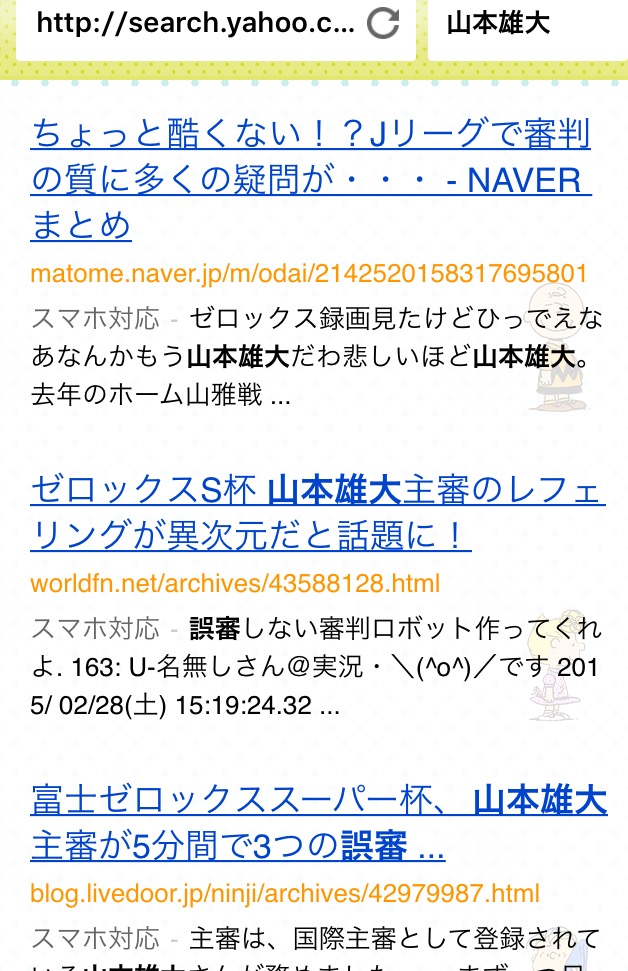This screenshot has height=971, width=628.
Task: Tap the 山本雄大 search box
Action: 525,24
